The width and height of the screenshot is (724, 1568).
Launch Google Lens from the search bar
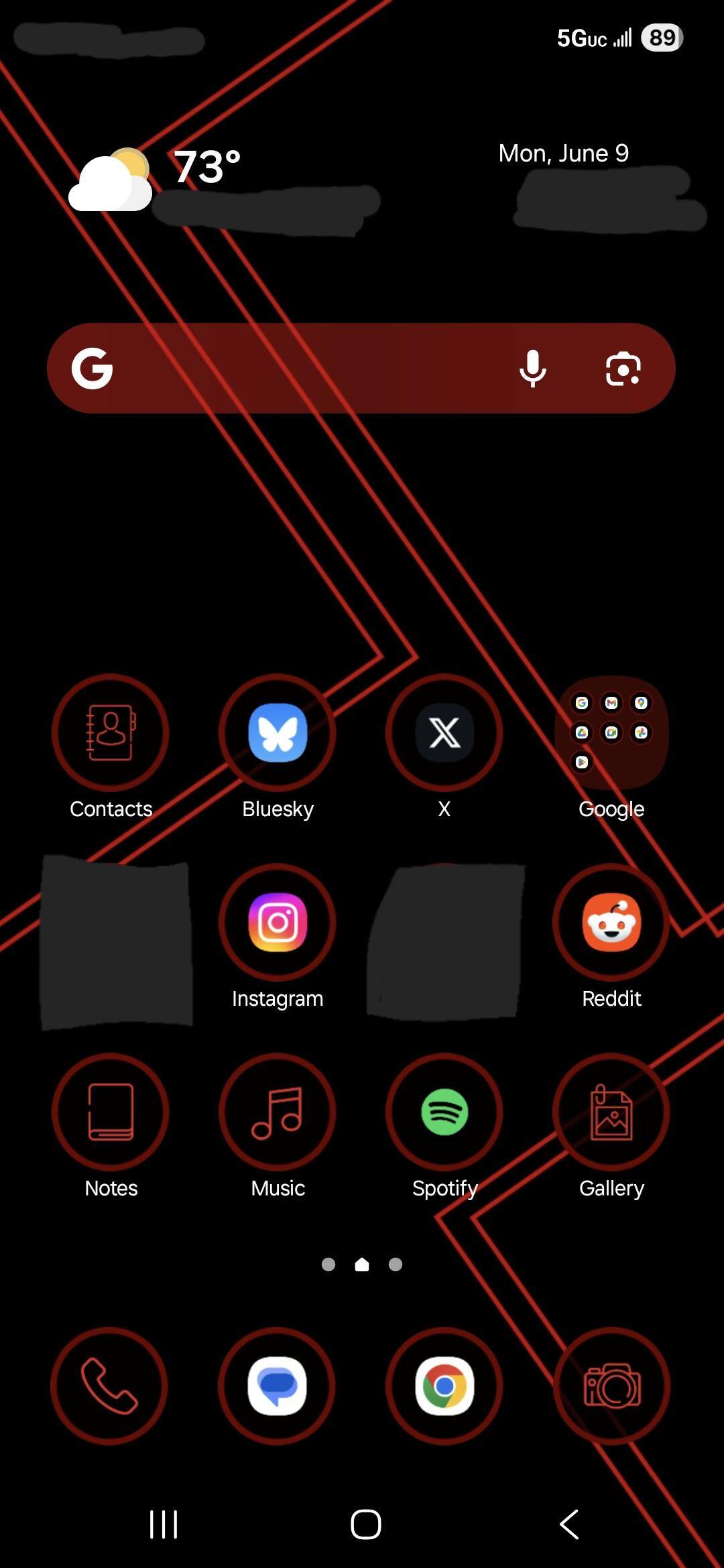(623, 369)
